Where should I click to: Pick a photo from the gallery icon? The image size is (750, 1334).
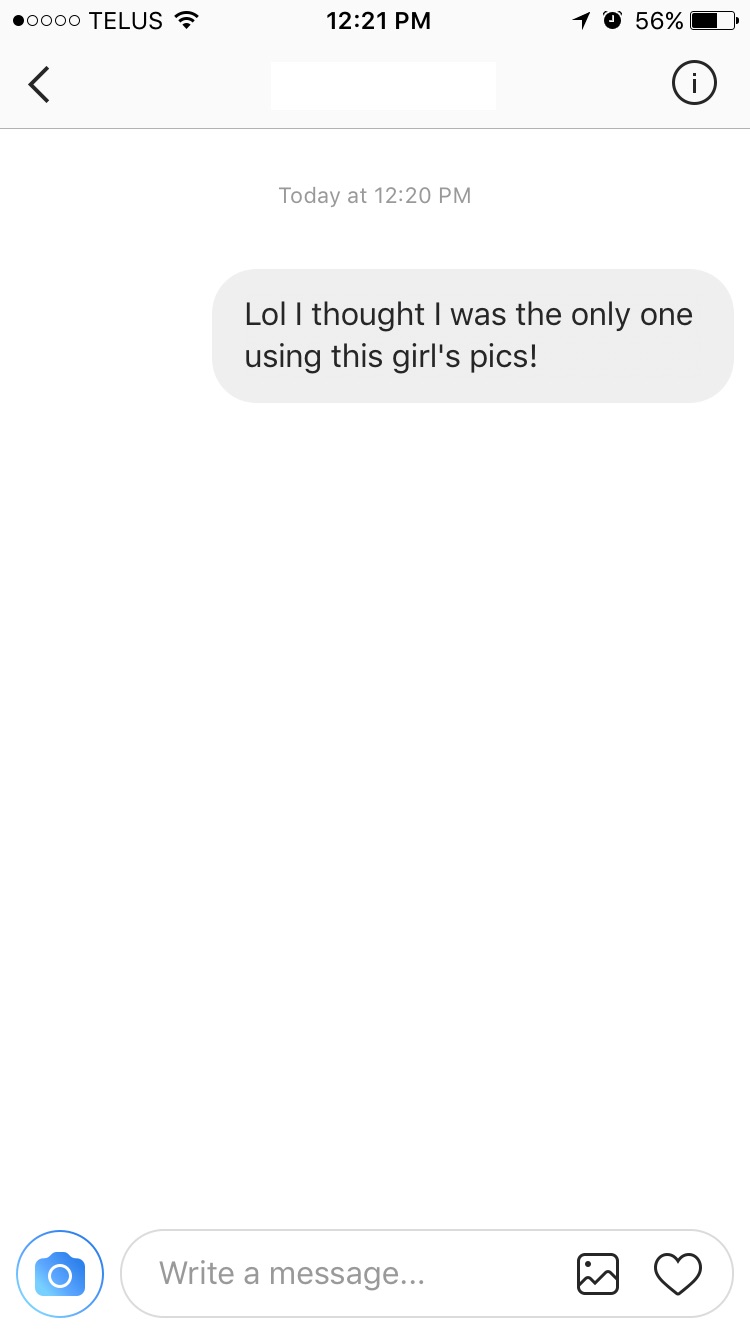click(598, 1273)
